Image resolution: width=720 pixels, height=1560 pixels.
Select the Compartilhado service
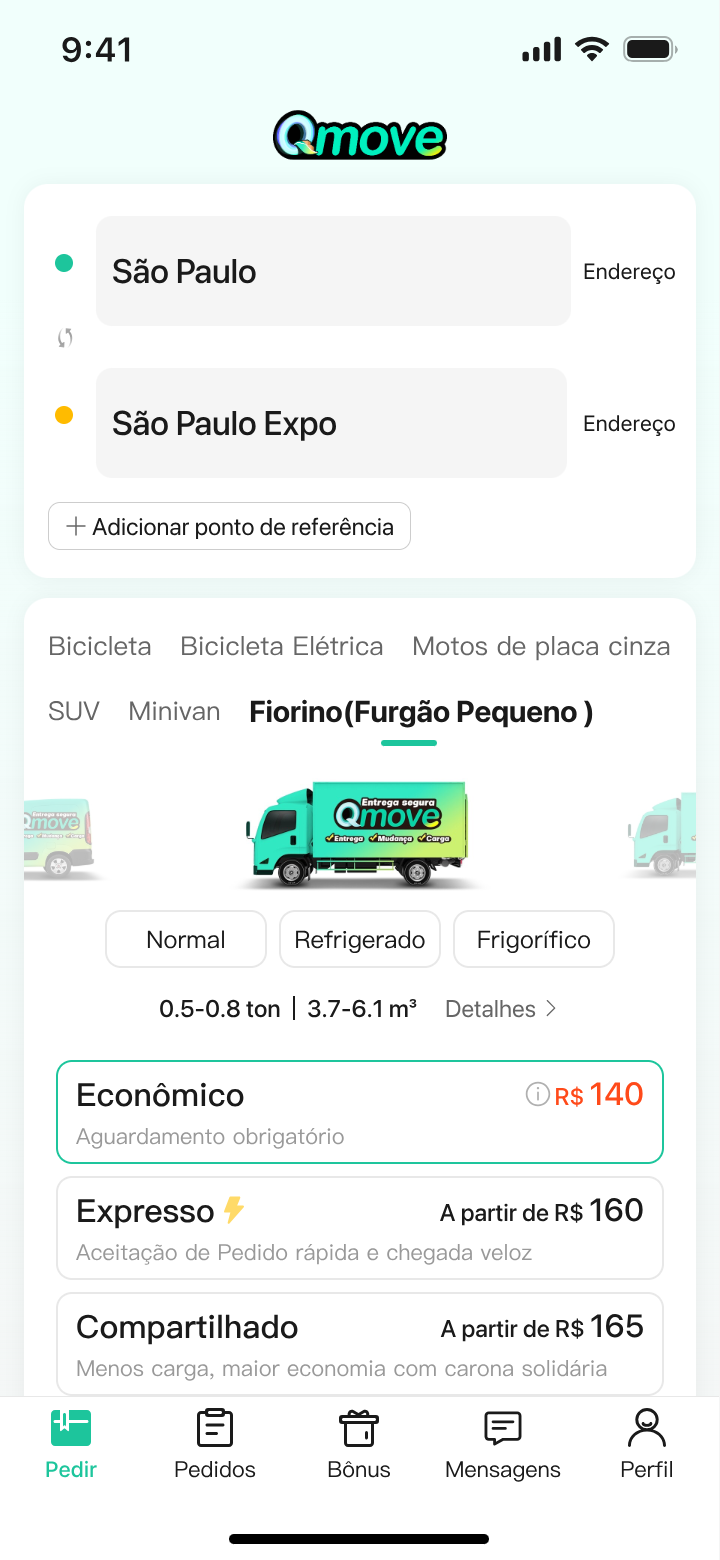pos(360,1344)
